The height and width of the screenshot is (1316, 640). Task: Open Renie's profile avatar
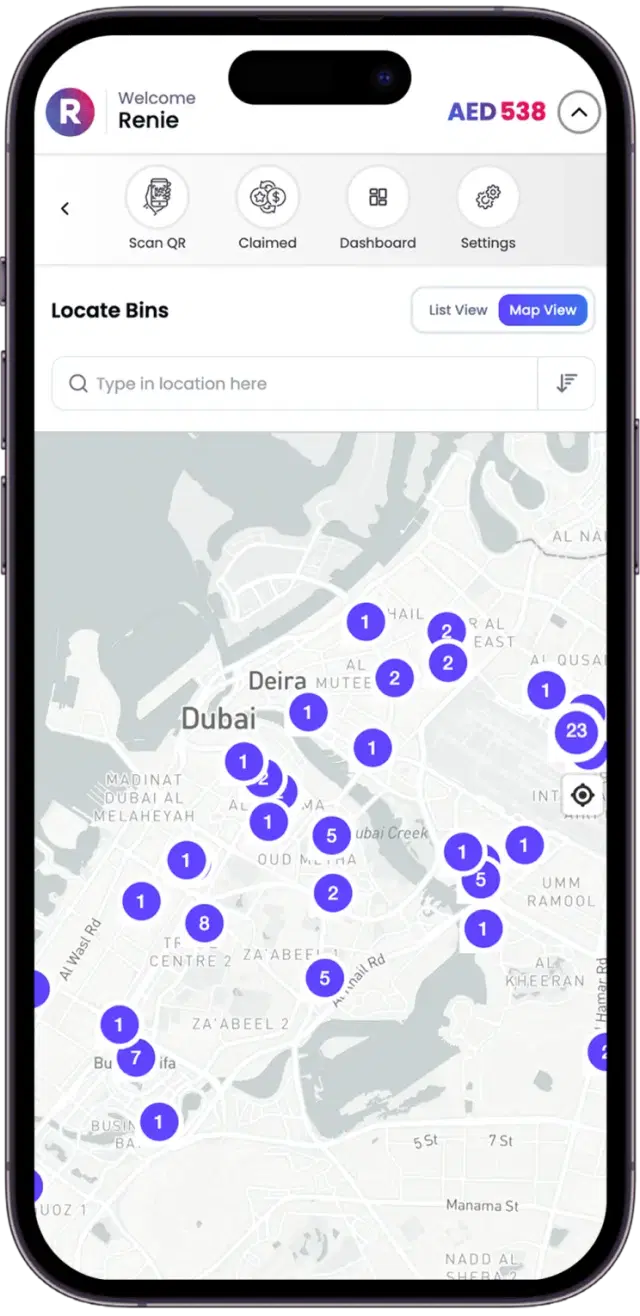click(x=70, y=112)
